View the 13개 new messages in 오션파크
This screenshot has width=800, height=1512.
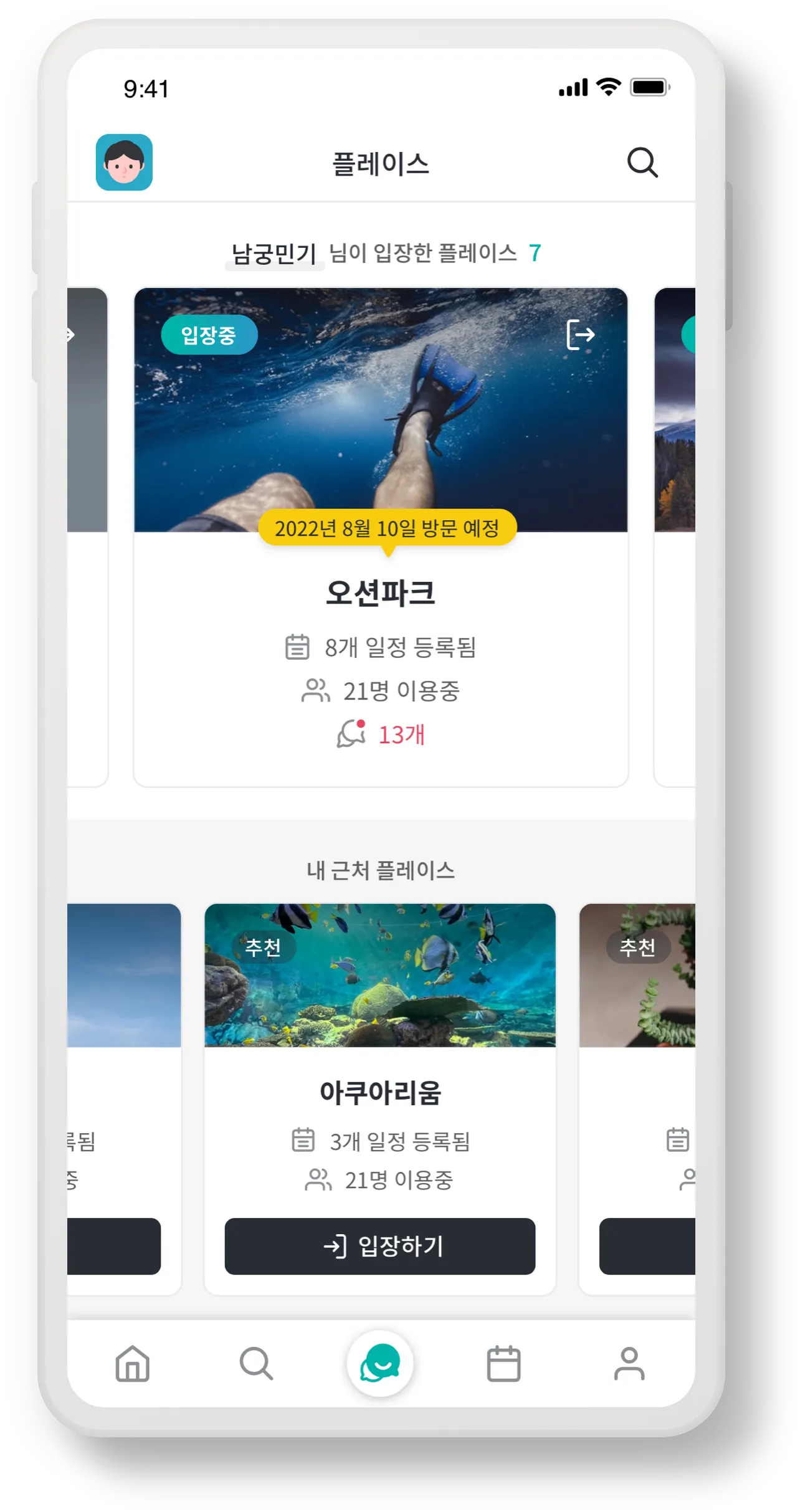(381, 735)
